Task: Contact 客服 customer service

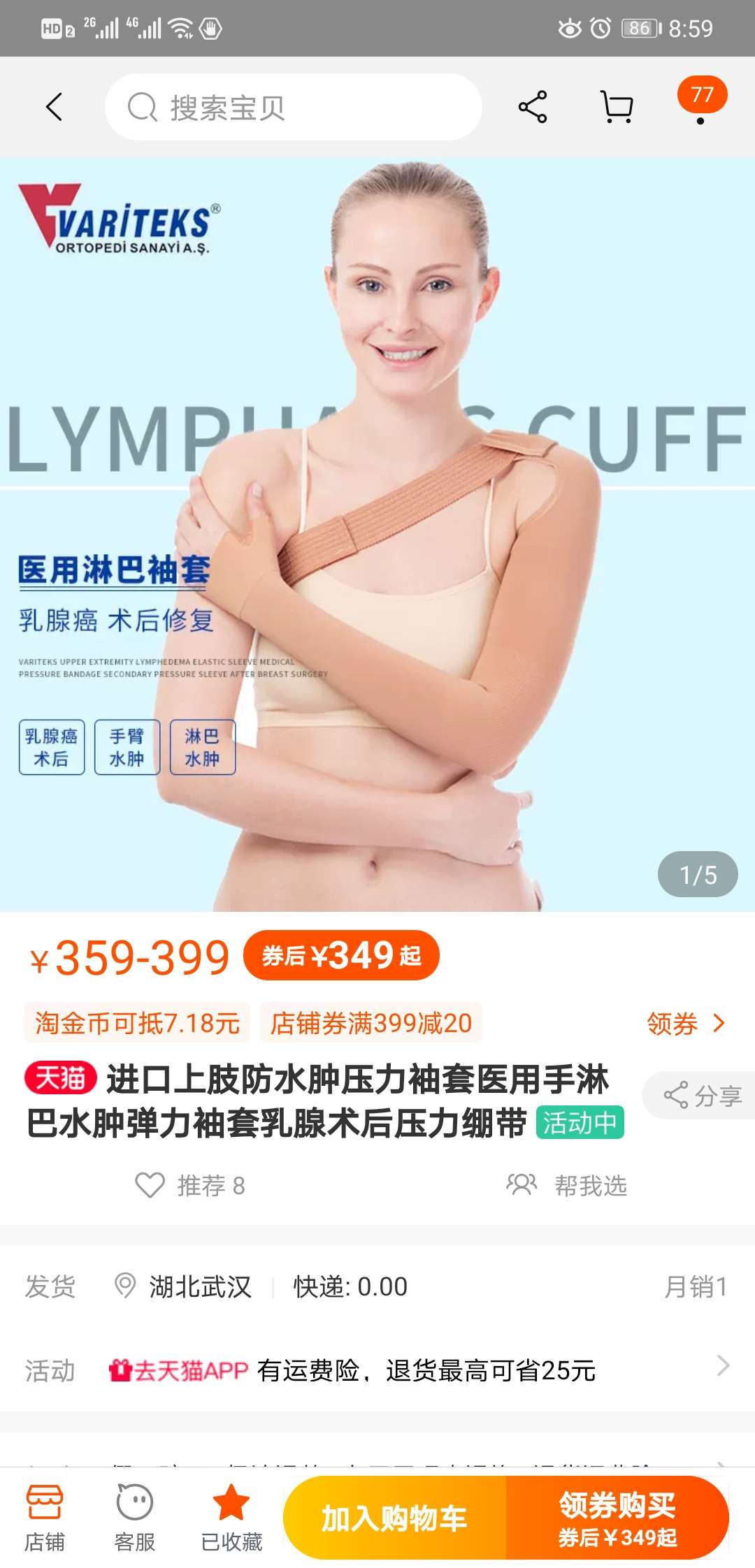Action: click(x=135, y=1518)
